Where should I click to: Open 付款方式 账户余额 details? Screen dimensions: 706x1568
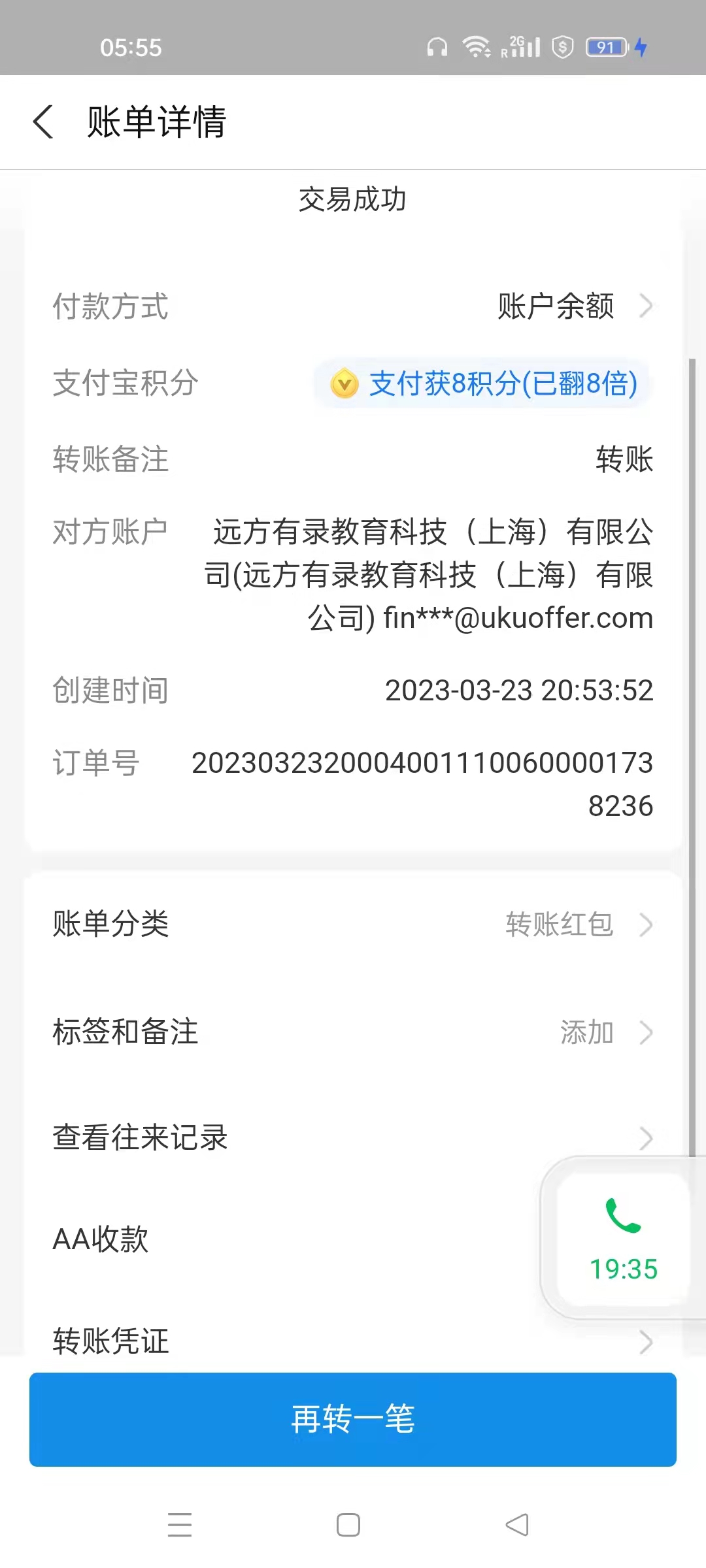[574, 306]
